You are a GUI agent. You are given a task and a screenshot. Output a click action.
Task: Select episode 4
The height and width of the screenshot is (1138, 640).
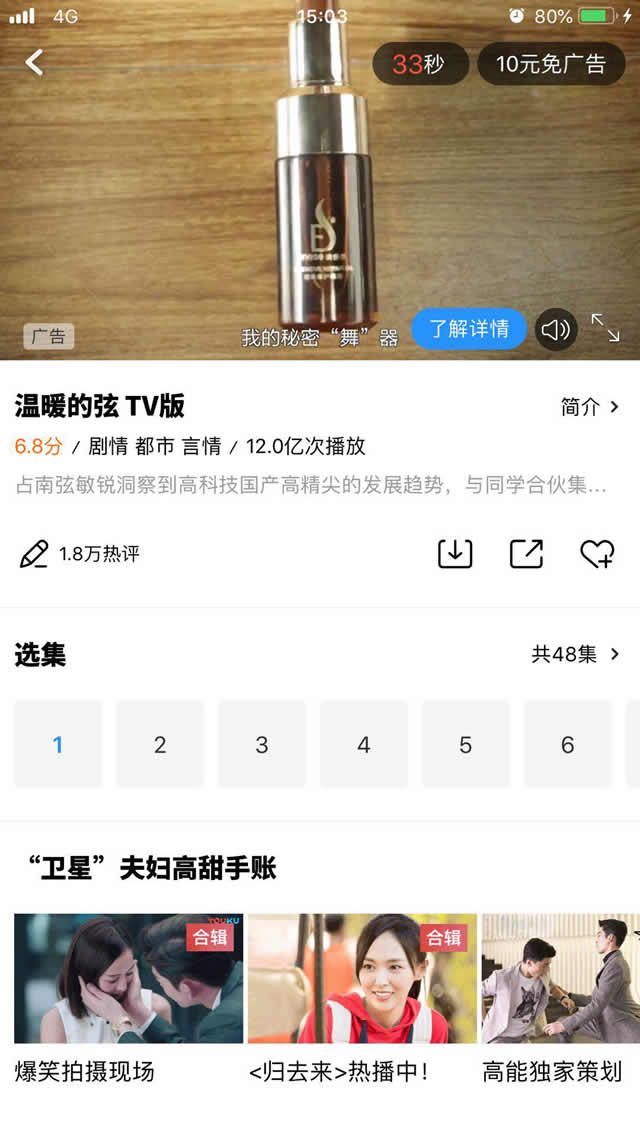364,744
